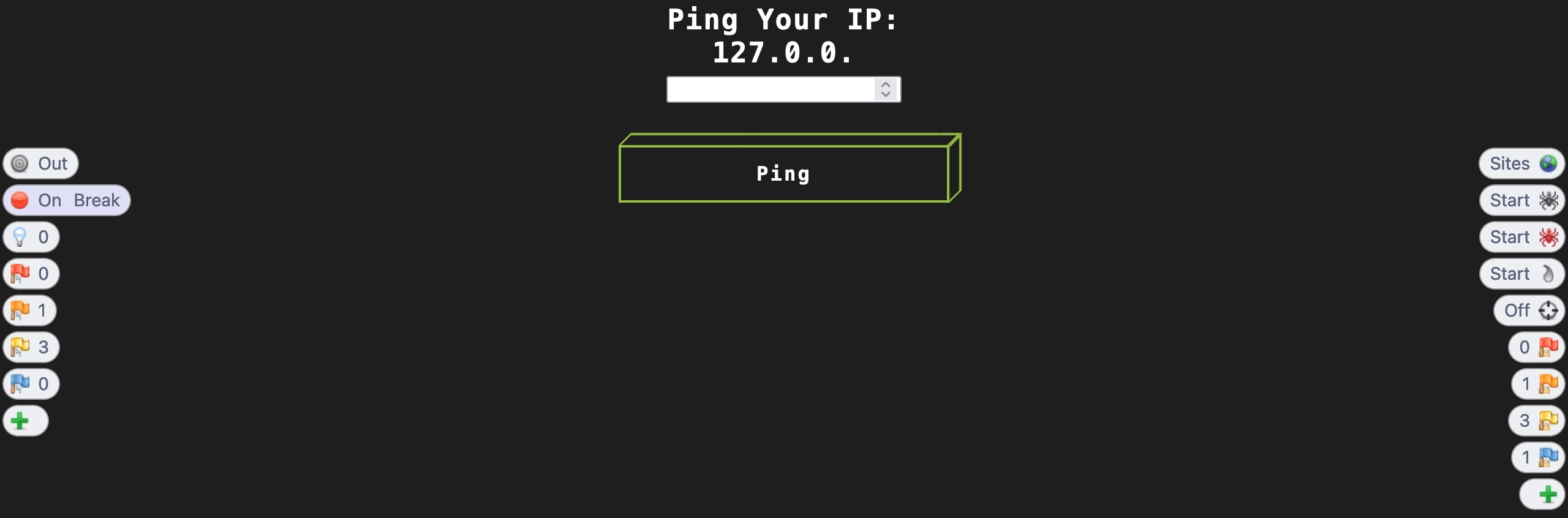This screenshot has height=518, width=1568.
Task: Start the black spider scan
Action: 1521,200
